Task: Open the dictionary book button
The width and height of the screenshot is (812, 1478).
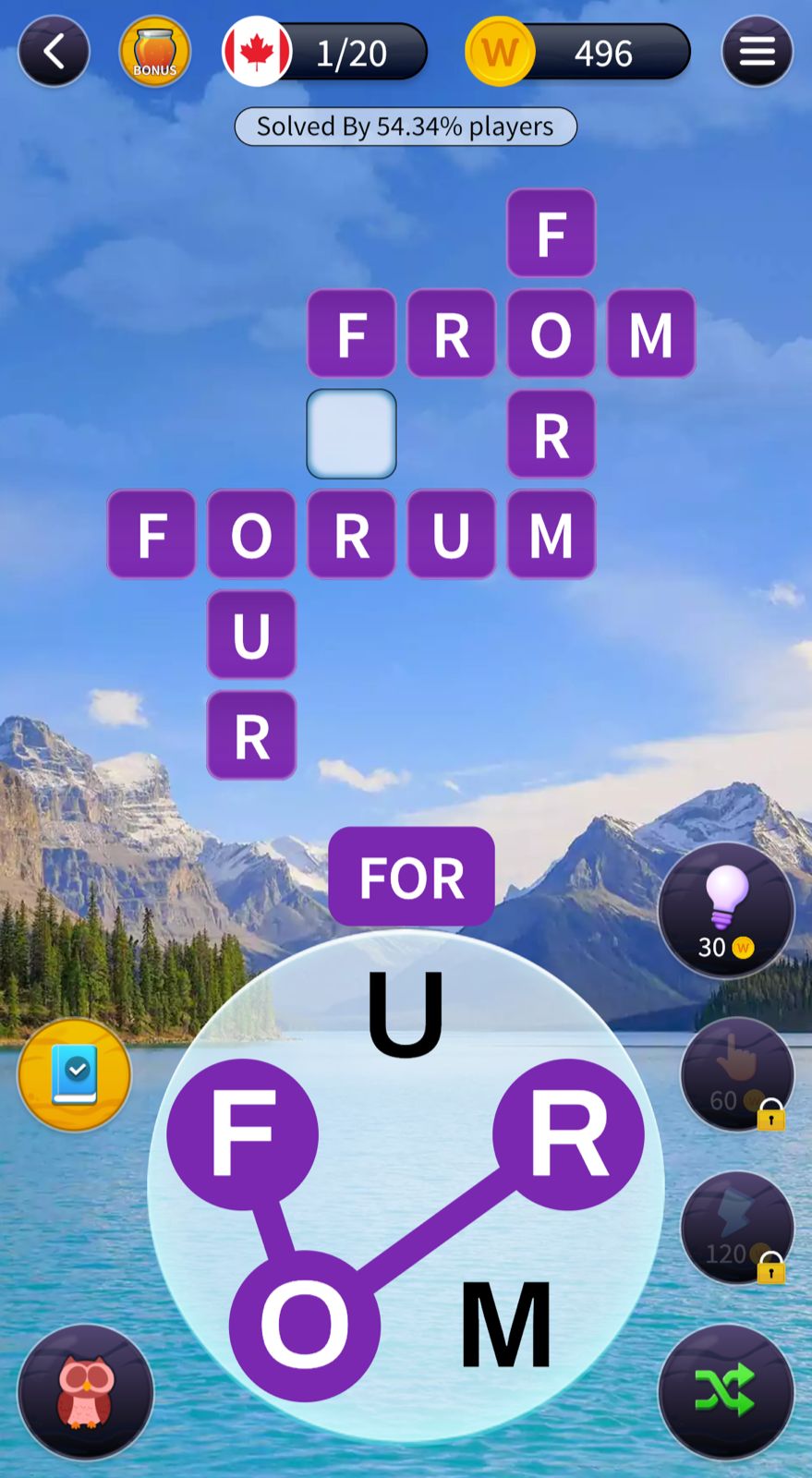Action: 74,1074
